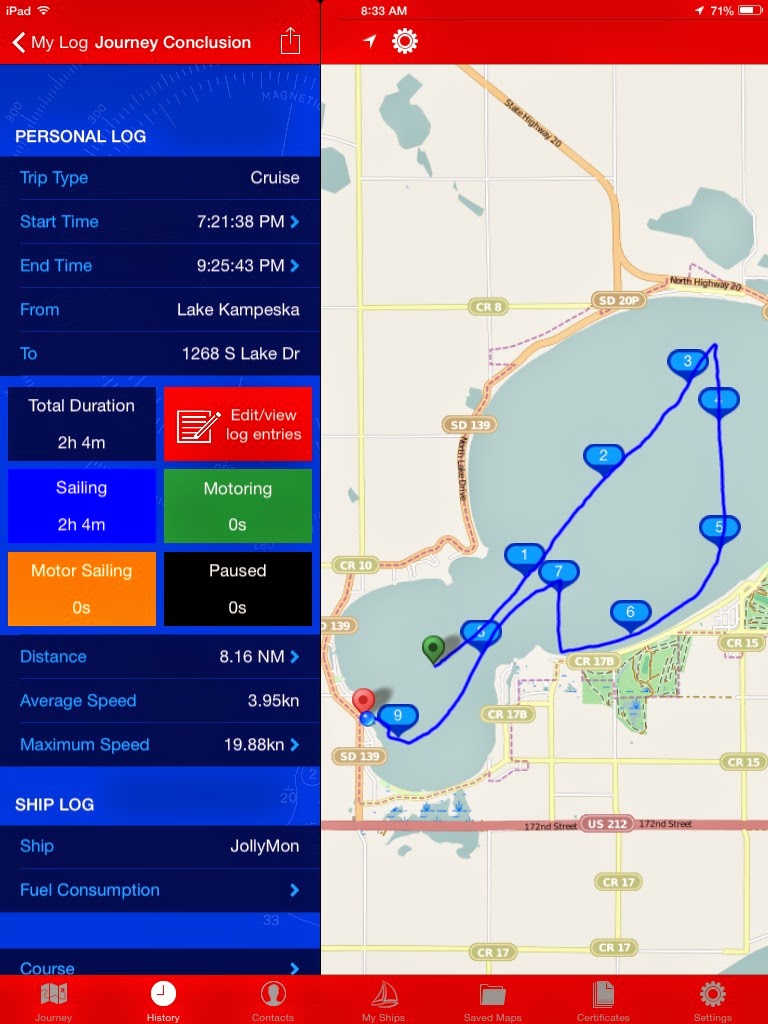Edit the End Time entry

(160, 266)
